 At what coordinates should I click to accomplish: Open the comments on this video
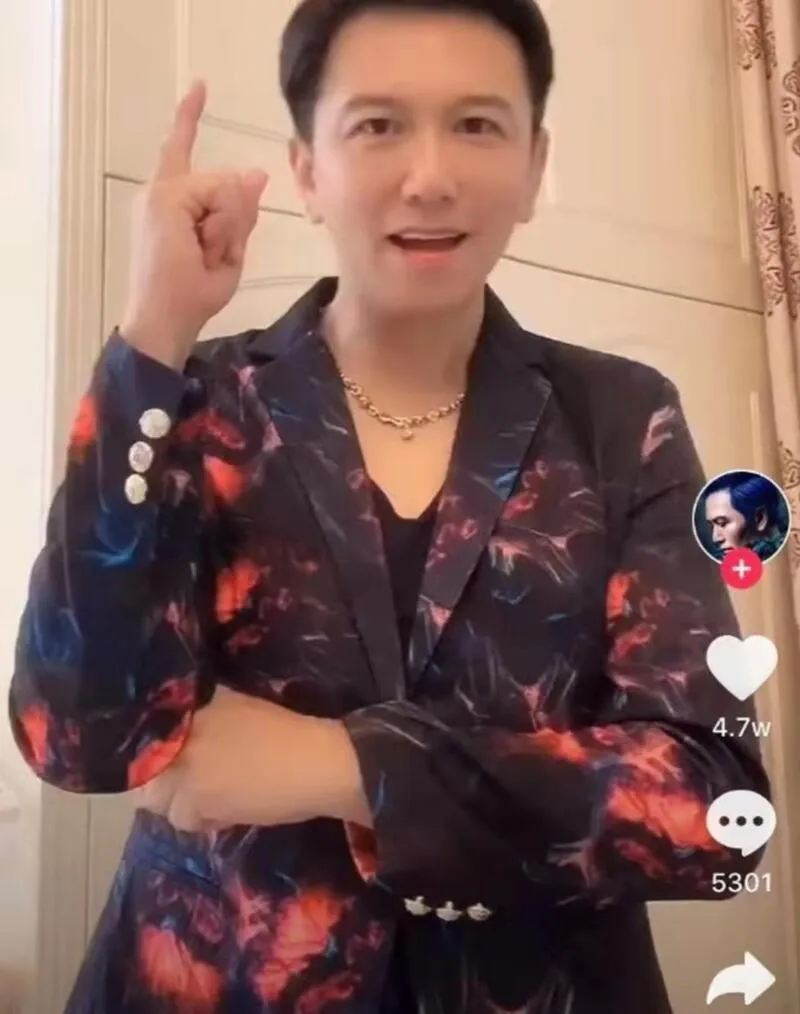(740, 823)
